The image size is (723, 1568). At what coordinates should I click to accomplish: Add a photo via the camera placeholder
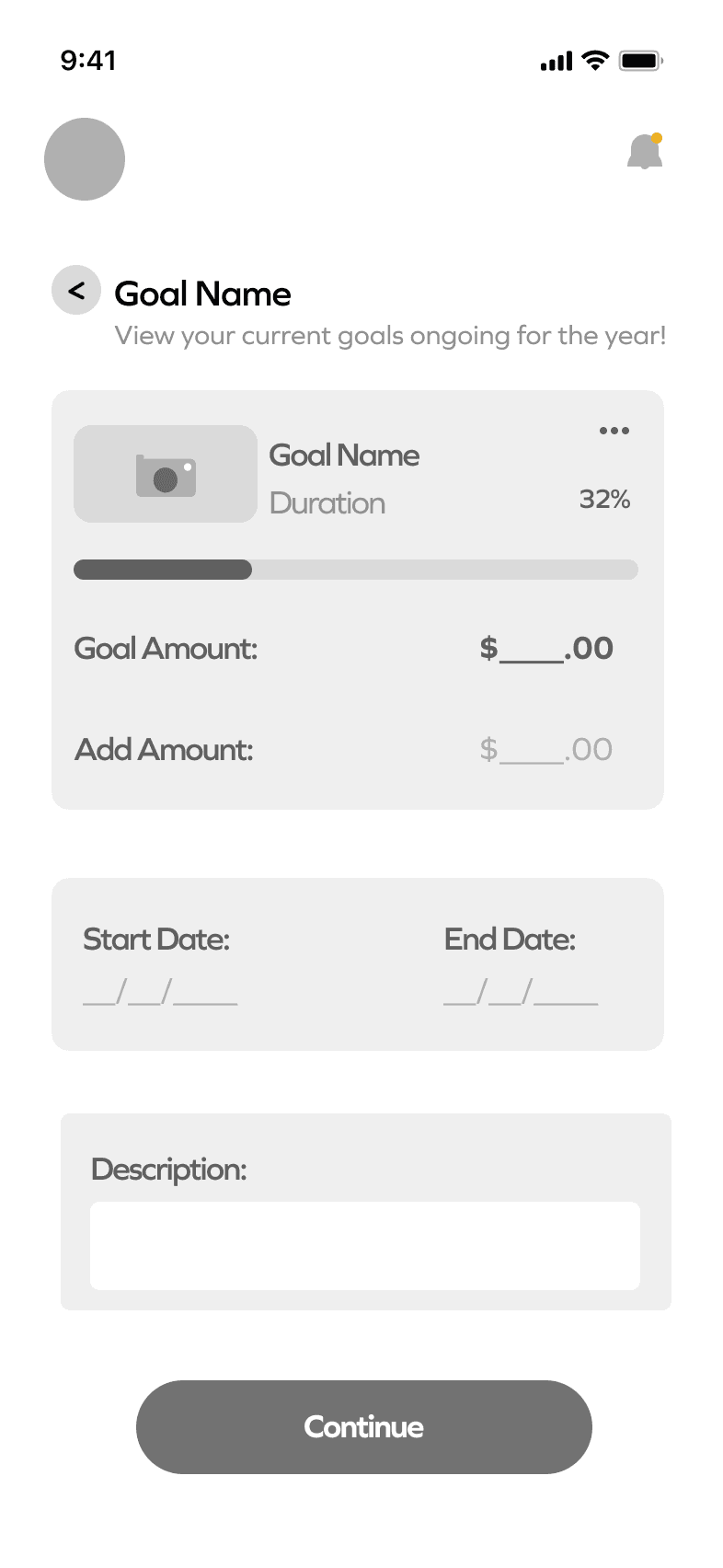[x=166, y=474]
